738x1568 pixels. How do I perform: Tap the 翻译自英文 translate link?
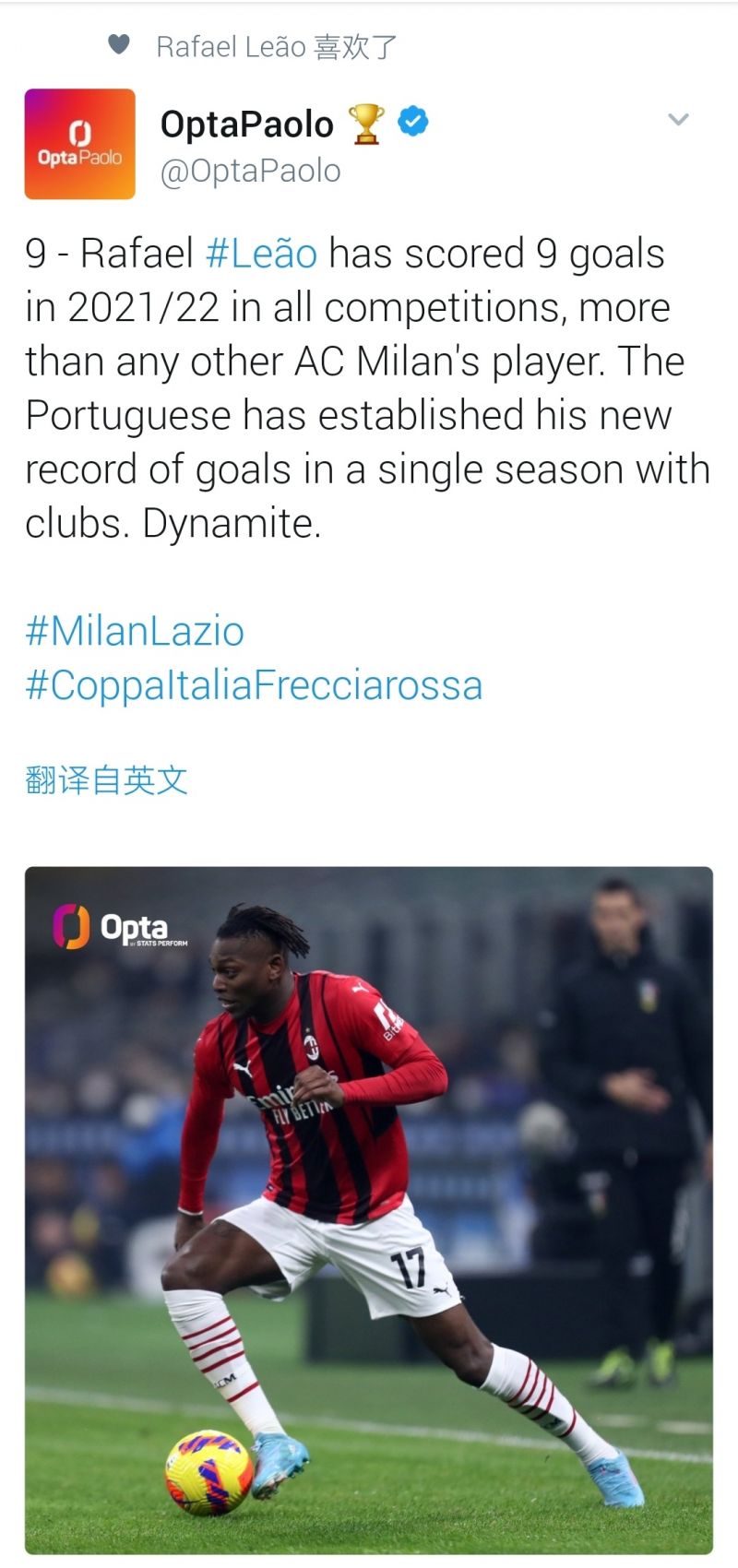pos(107,780)
